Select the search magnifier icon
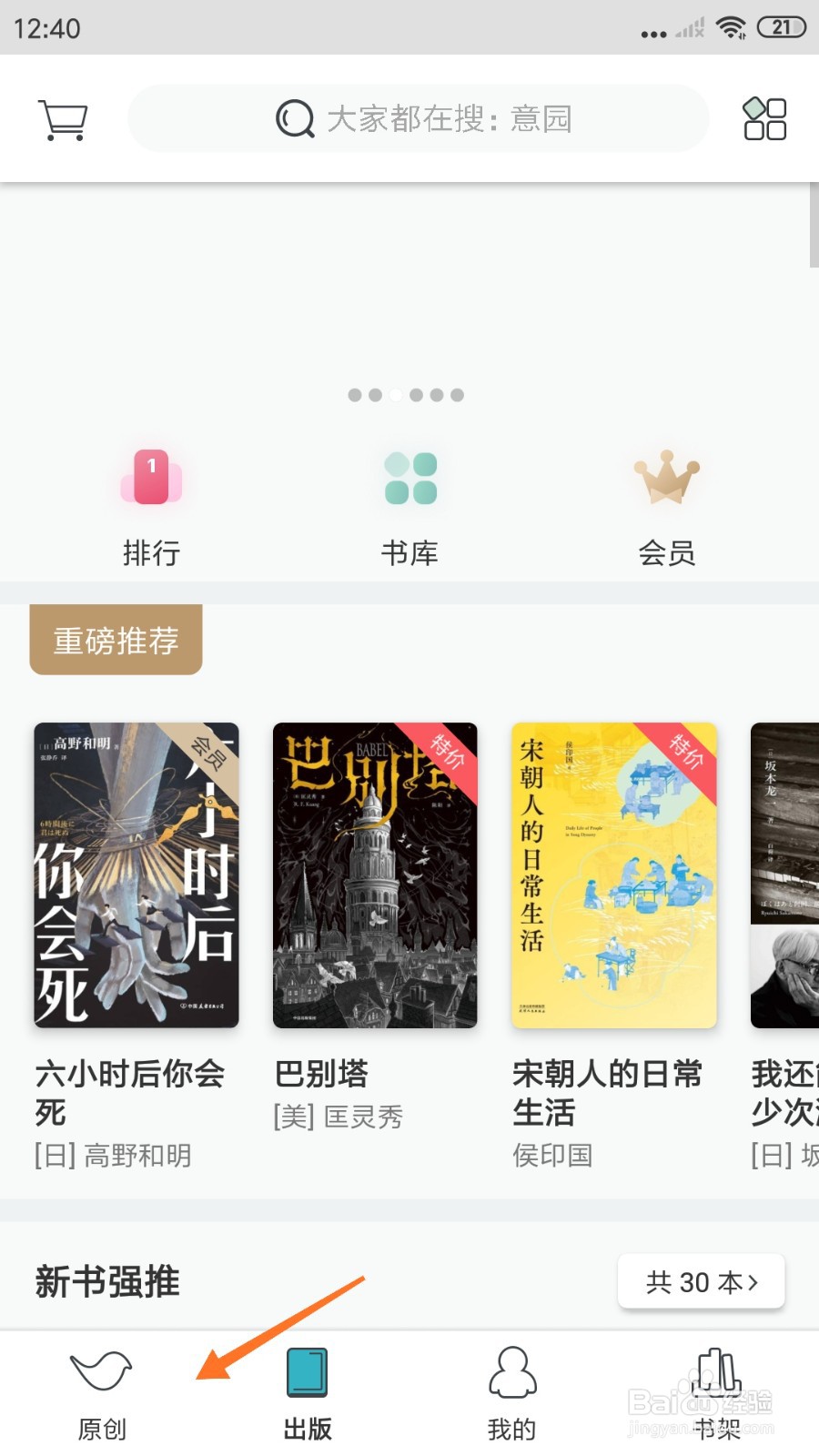Screen dimensions: 819x1456 coord(292,118)
